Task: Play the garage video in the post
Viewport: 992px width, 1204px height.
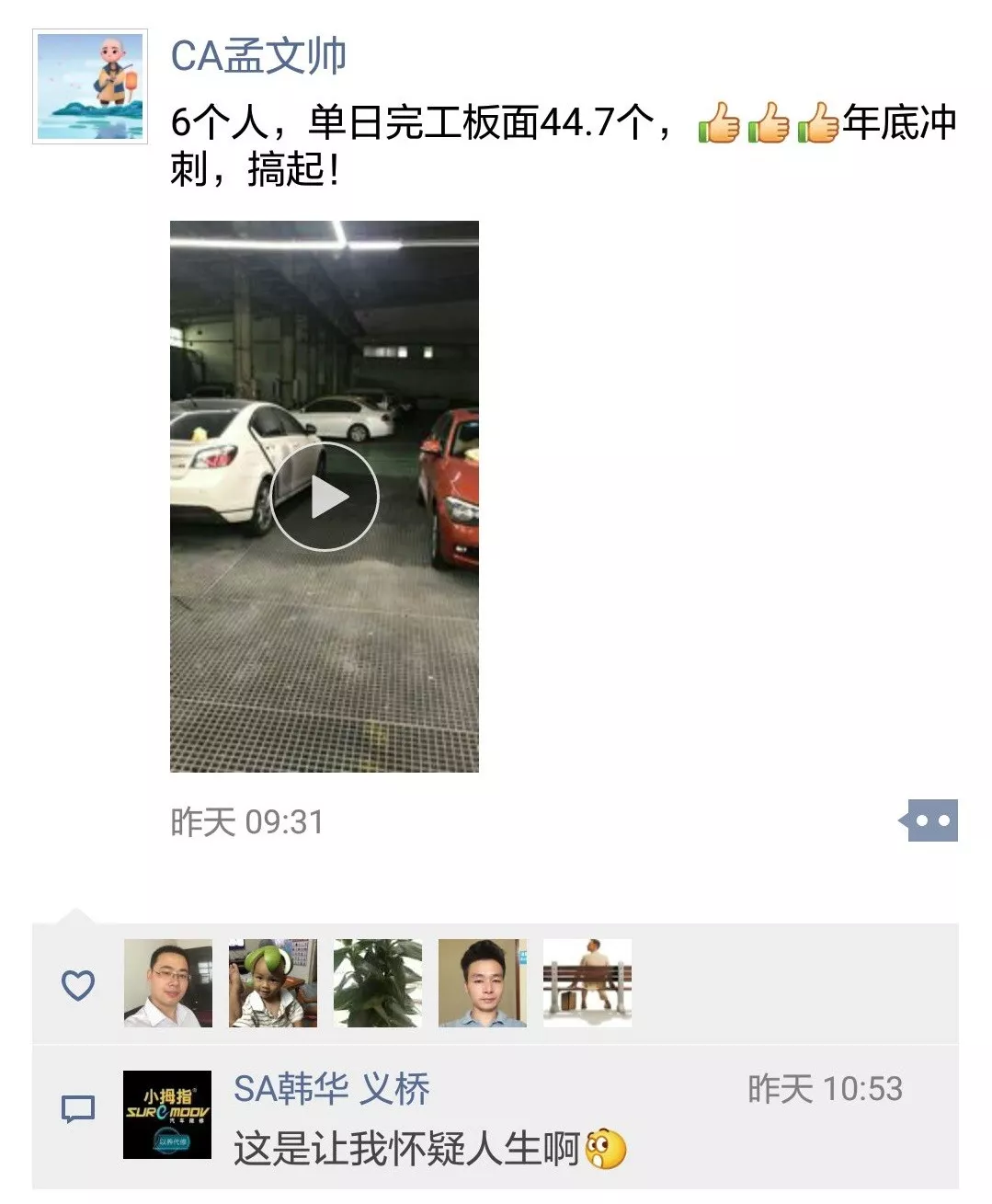Action: pos(325,497)
